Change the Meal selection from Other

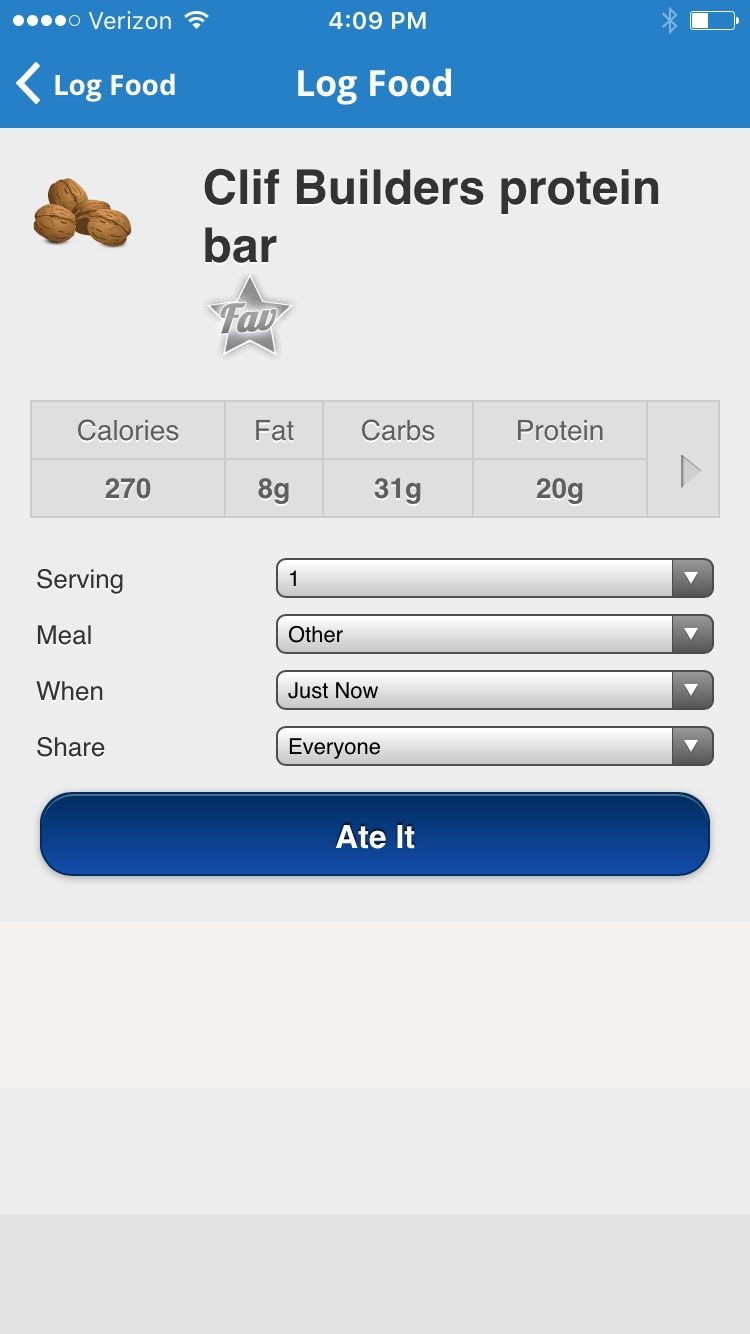(x=494, y=634)
